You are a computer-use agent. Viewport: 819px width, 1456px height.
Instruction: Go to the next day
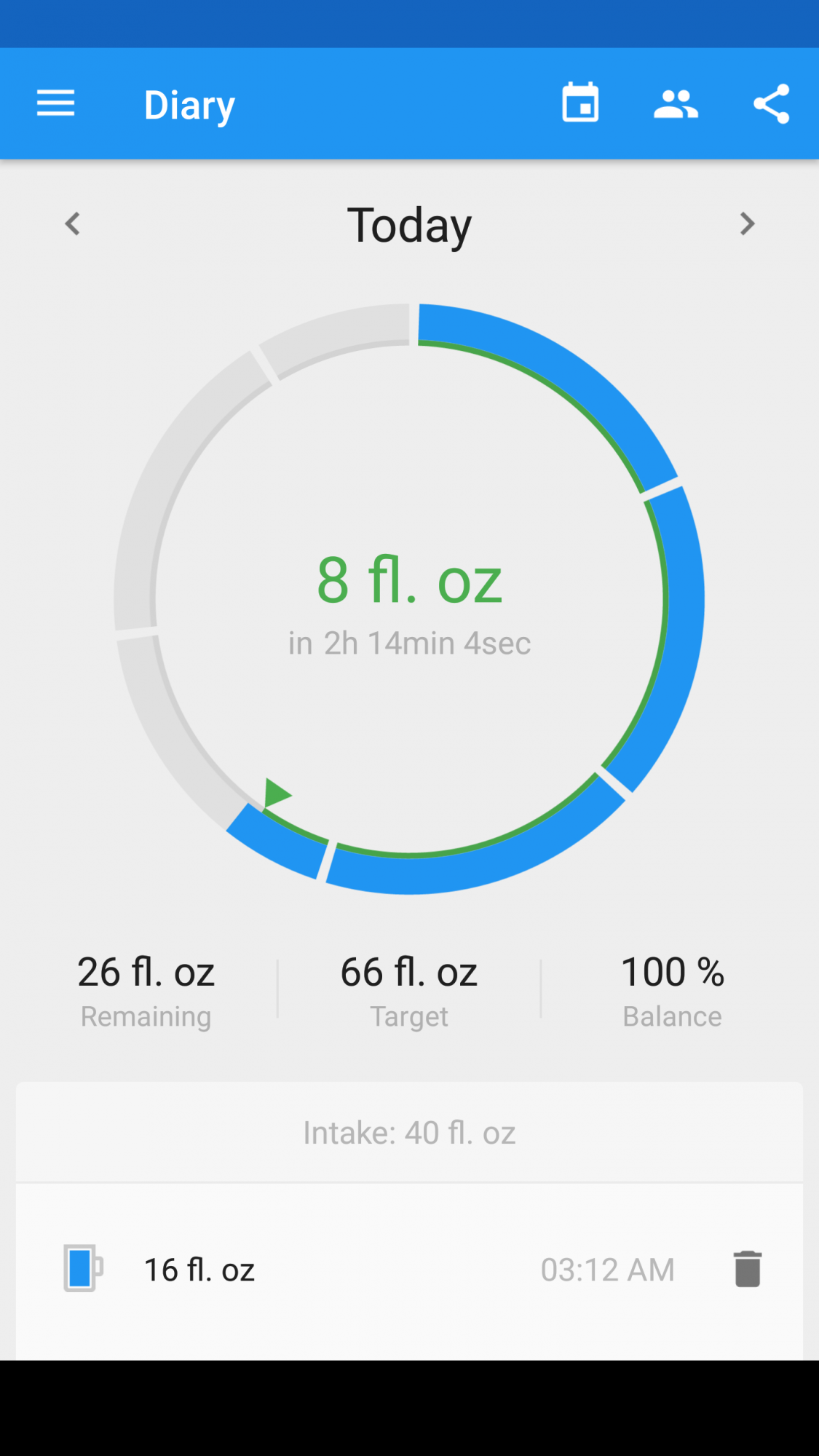(747, 223)
